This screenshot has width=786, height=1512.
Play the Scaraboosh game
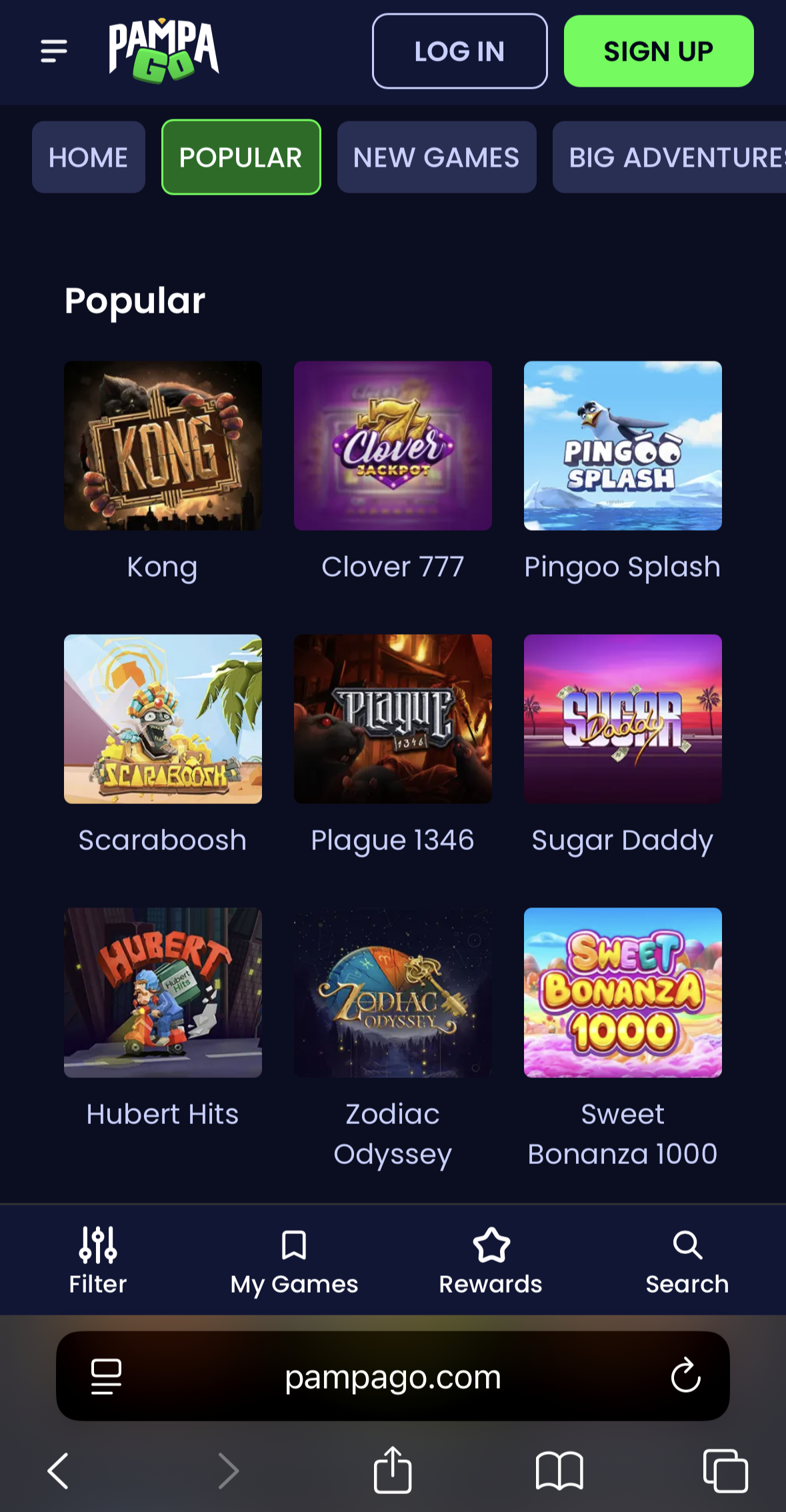(163, 719)
